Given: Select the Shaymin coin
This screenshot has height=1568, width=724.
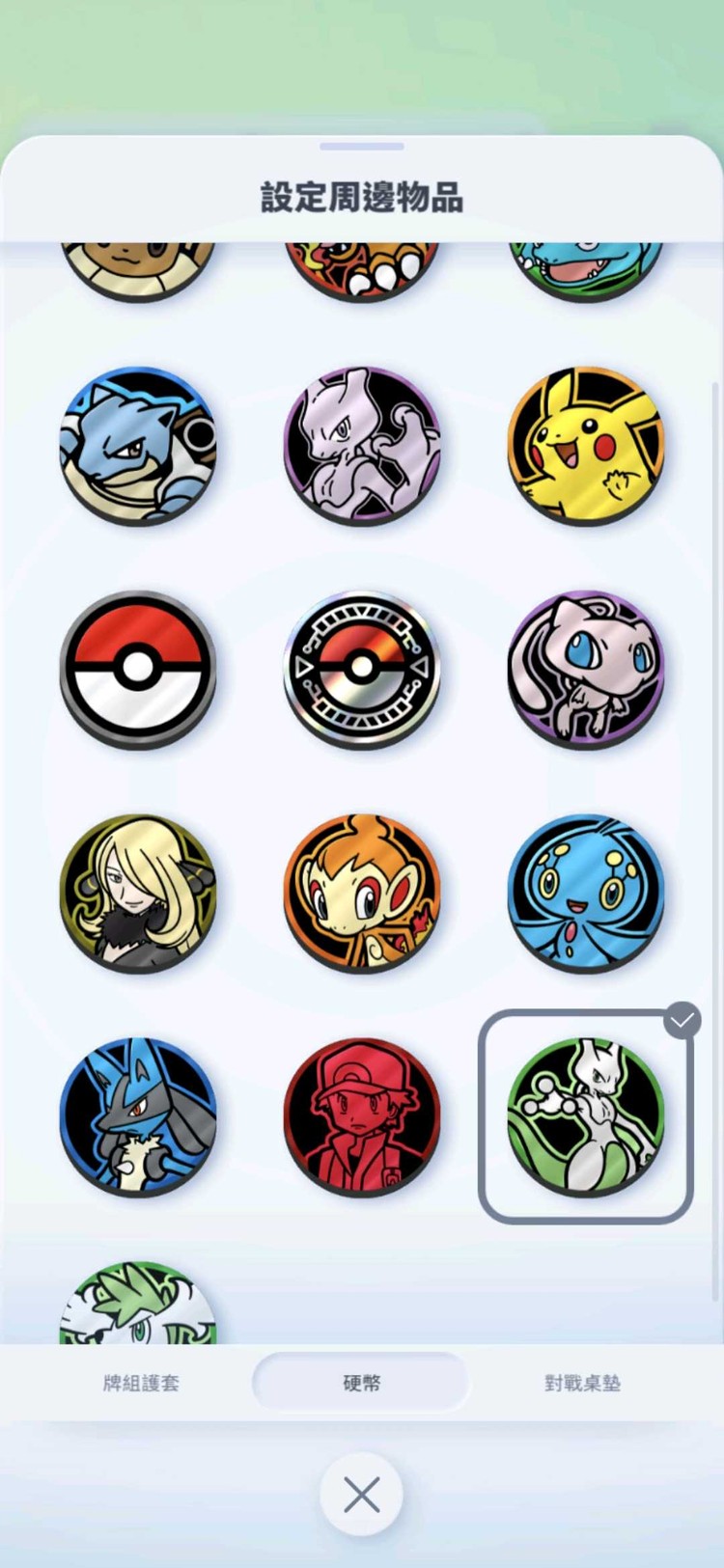Looking at the screenshot, I should point(138,1305).
